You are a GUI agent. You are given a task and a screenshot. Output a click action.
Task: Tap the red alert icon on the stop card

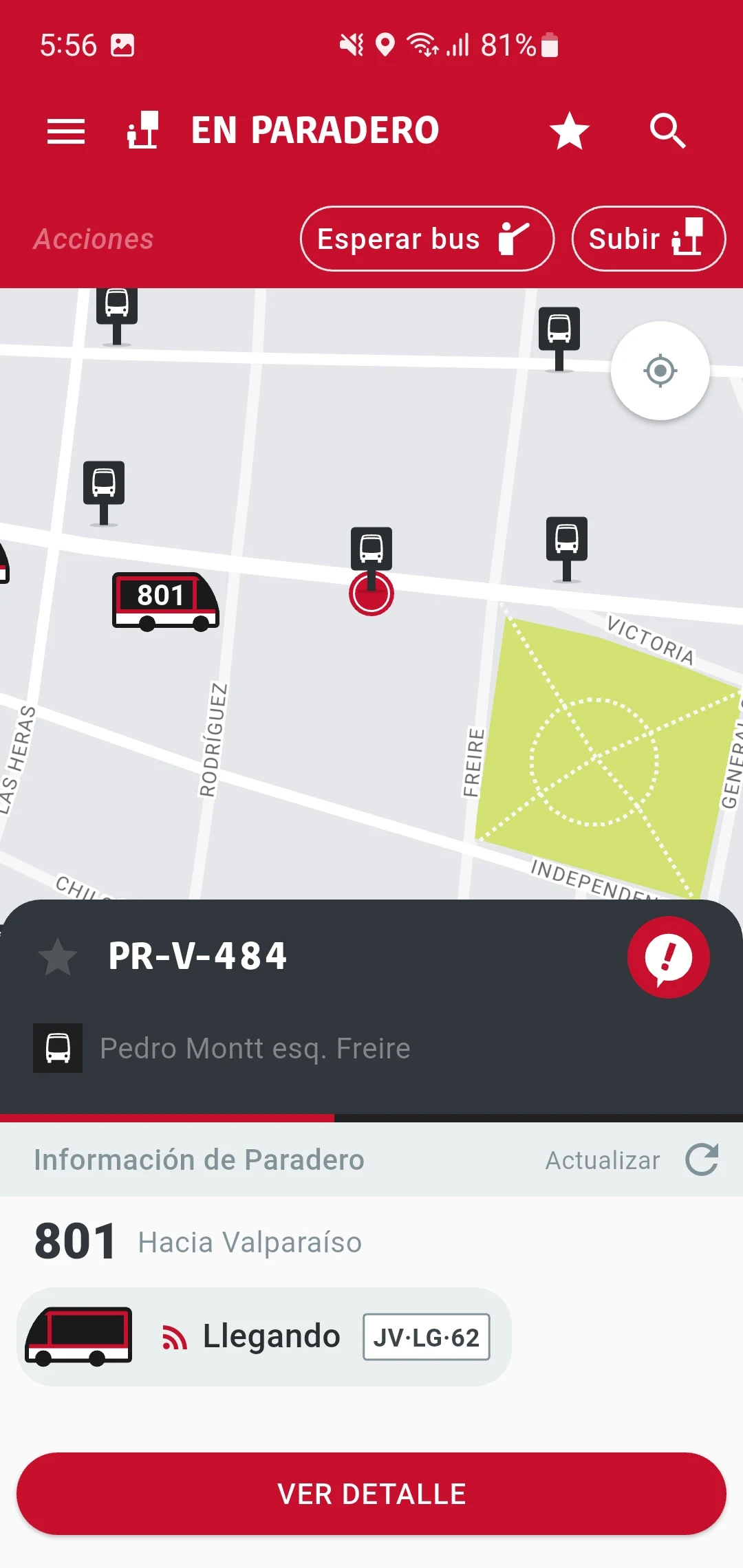tap(667, 958)
